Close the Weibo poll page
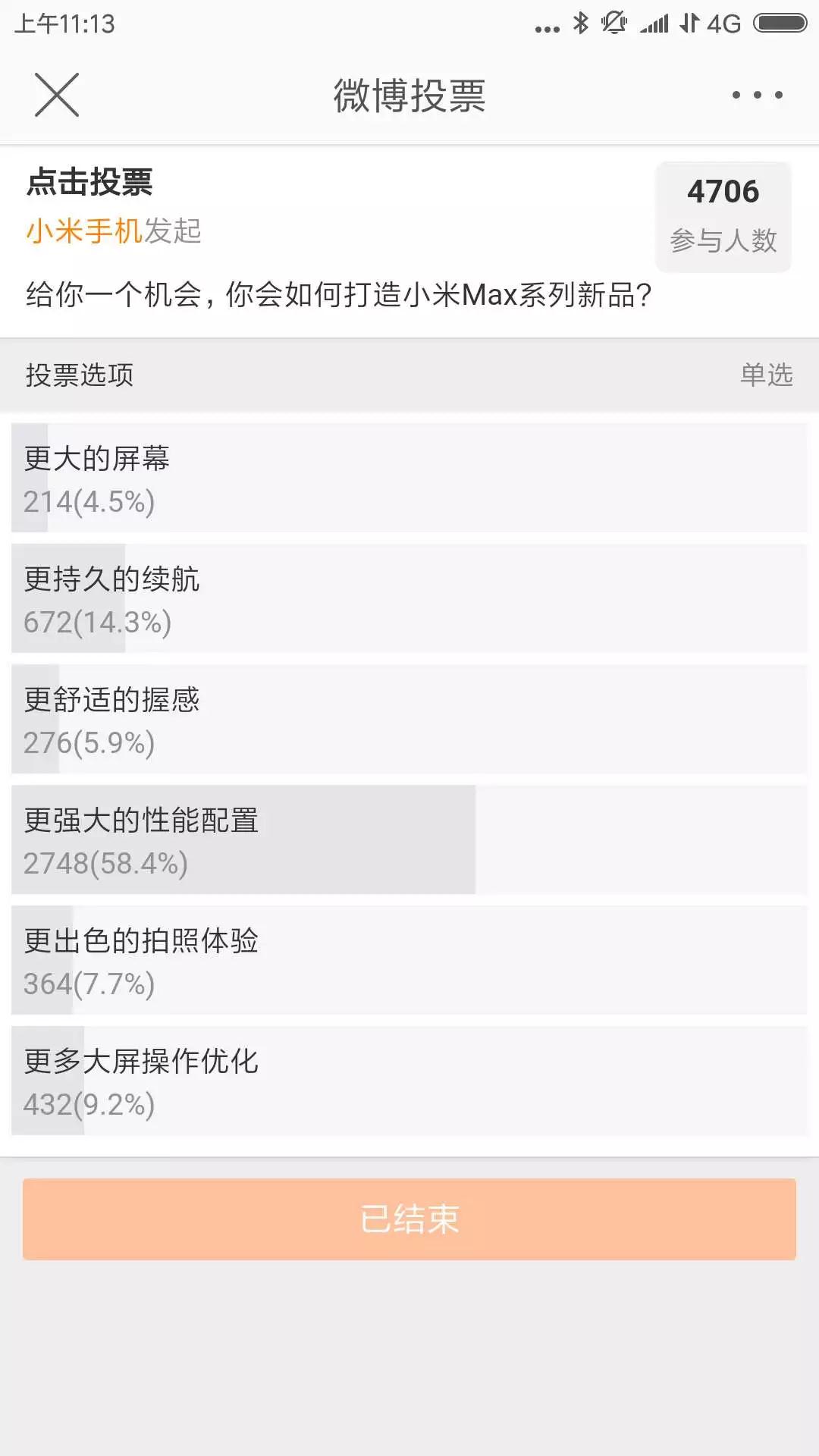This screenshot has width=819, height=1456. [57, 96]
